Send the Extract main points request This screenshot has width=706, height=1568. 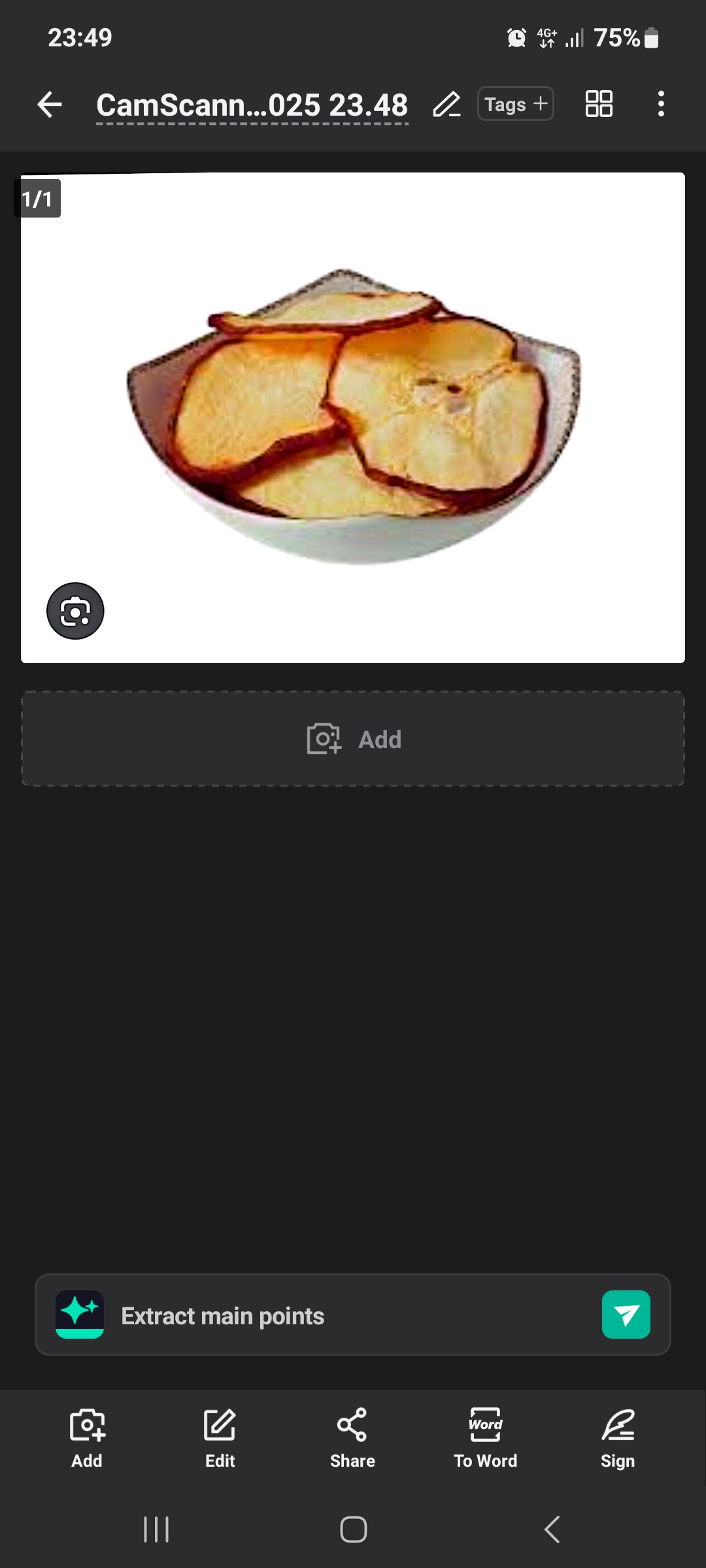pyautogui.click(x=626, y=1315)
